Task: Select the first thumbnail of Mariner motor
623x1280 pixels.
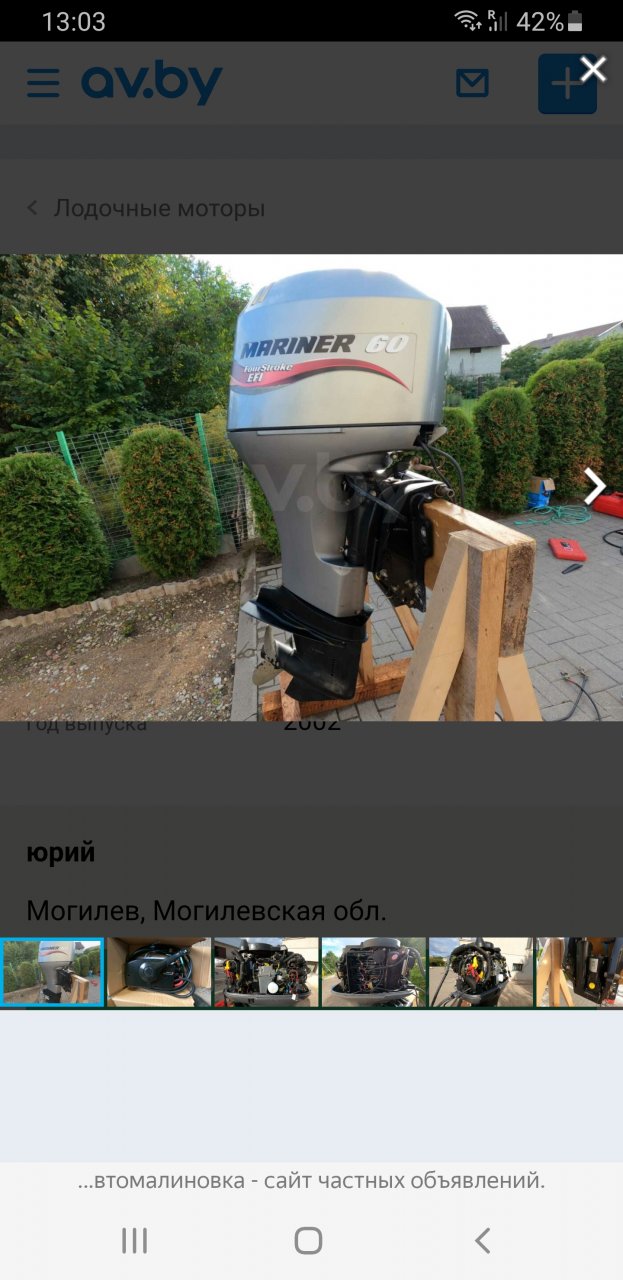Action: (52, 972)
